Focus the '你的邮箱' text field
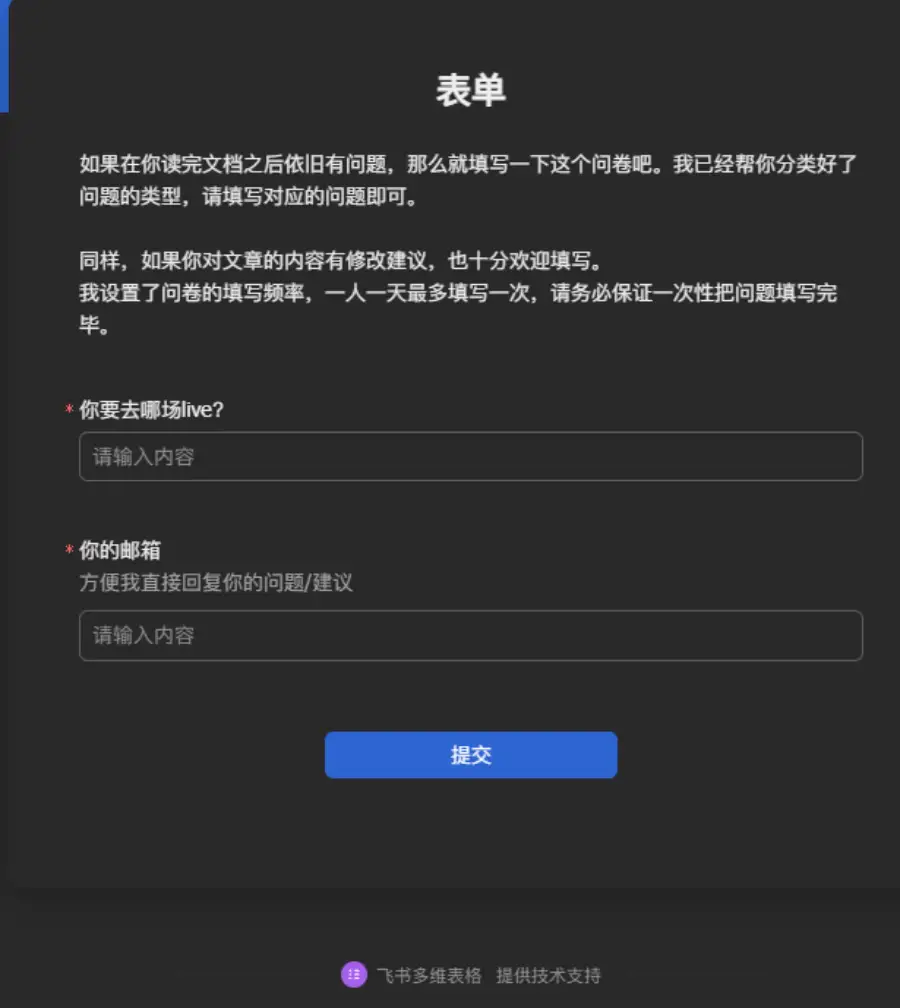Image resolution: width=900 pixels, height=1008 pixels. (x=470, y=636)
